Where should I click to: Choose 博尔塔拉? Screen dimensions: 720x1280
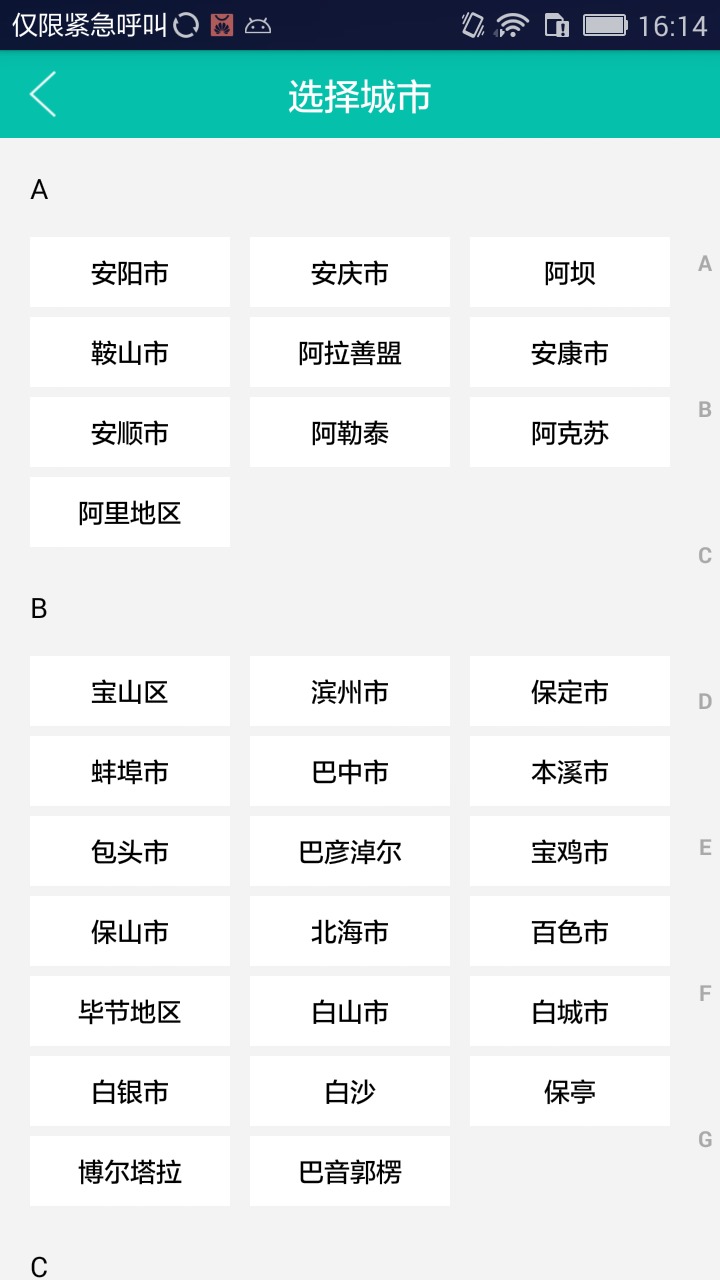coord(130,1171)
